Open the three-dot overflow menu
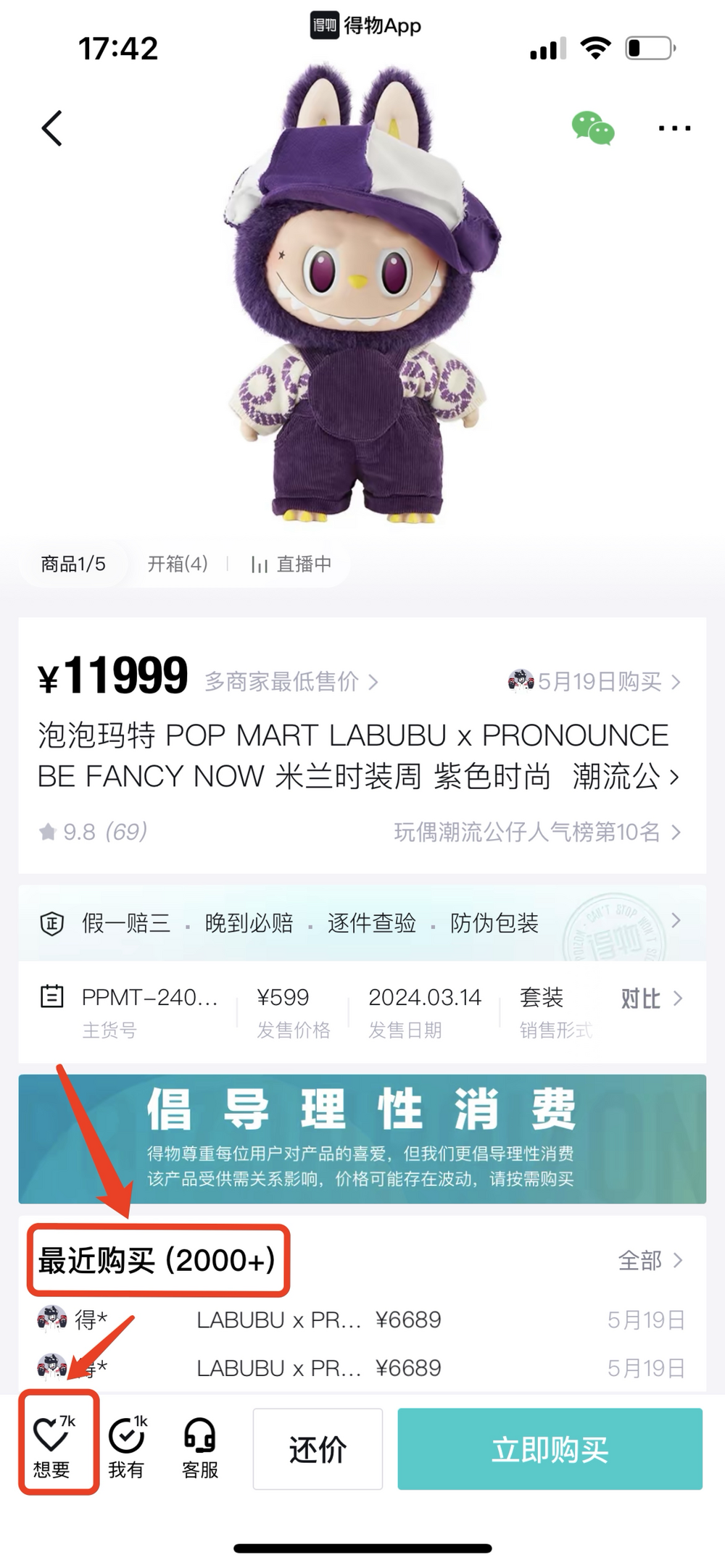The width and height of the screenshot is (725, 1568). [x=674, y=128]
